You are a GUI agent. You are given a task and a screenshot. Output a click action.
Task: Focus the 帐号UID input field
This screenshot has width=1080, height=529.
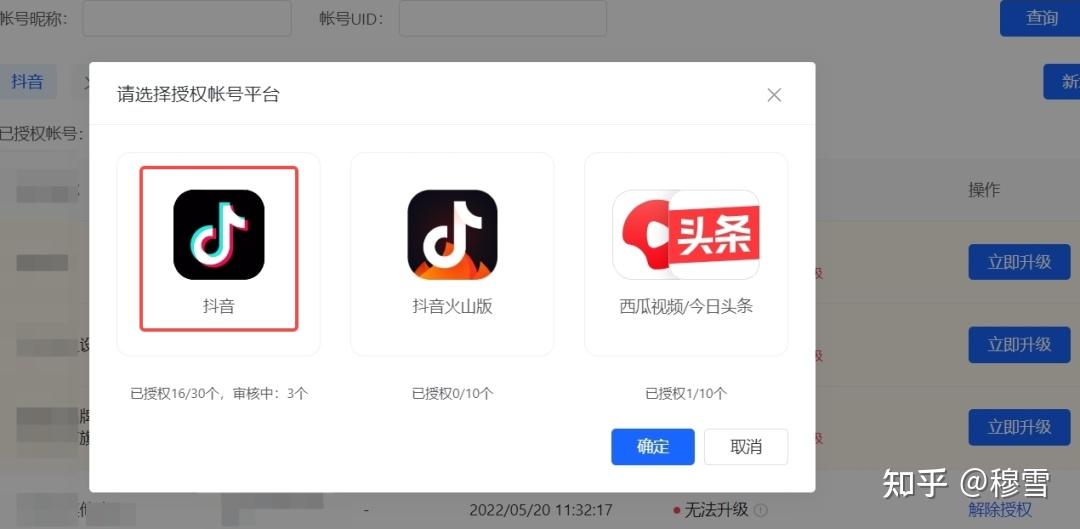point(502,18)
